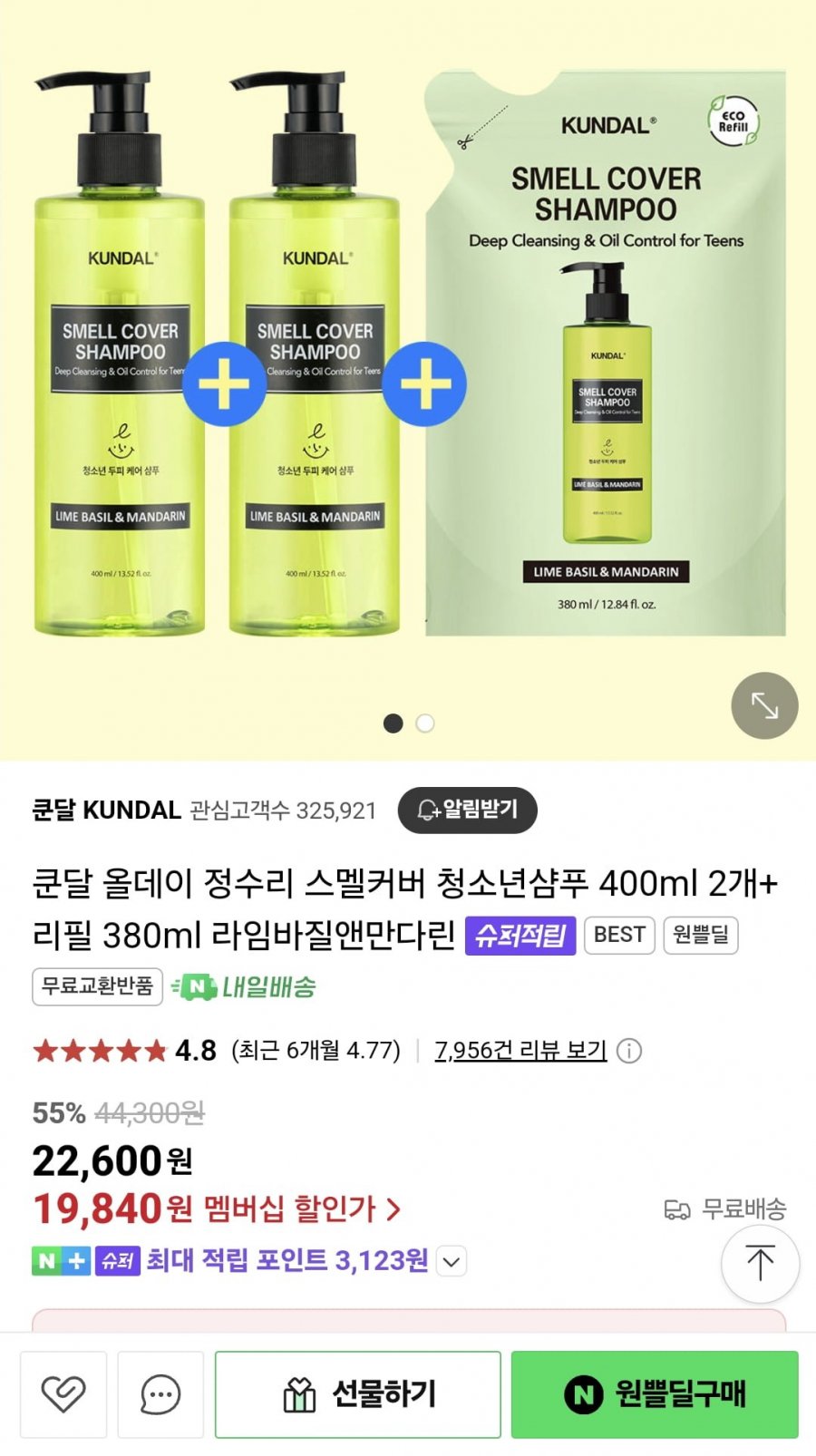Open the chat inquiry icon

160,1393
